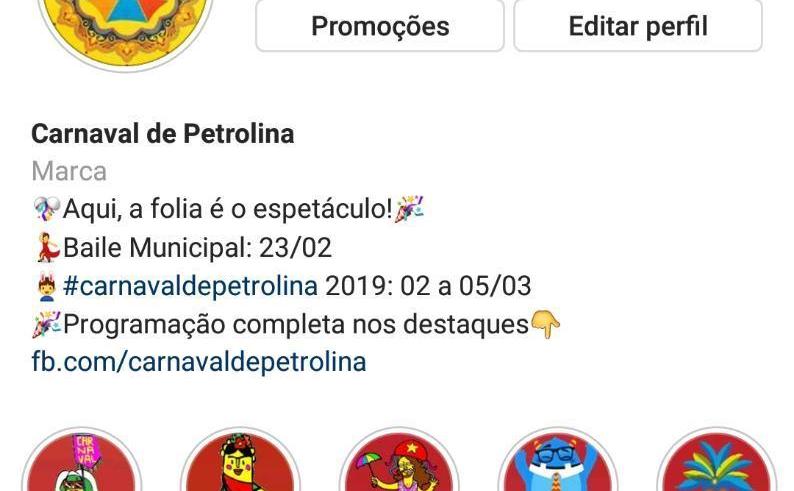
Task: Open the #carnavaldepetrolina hashtag link
Action: [190, 286]
